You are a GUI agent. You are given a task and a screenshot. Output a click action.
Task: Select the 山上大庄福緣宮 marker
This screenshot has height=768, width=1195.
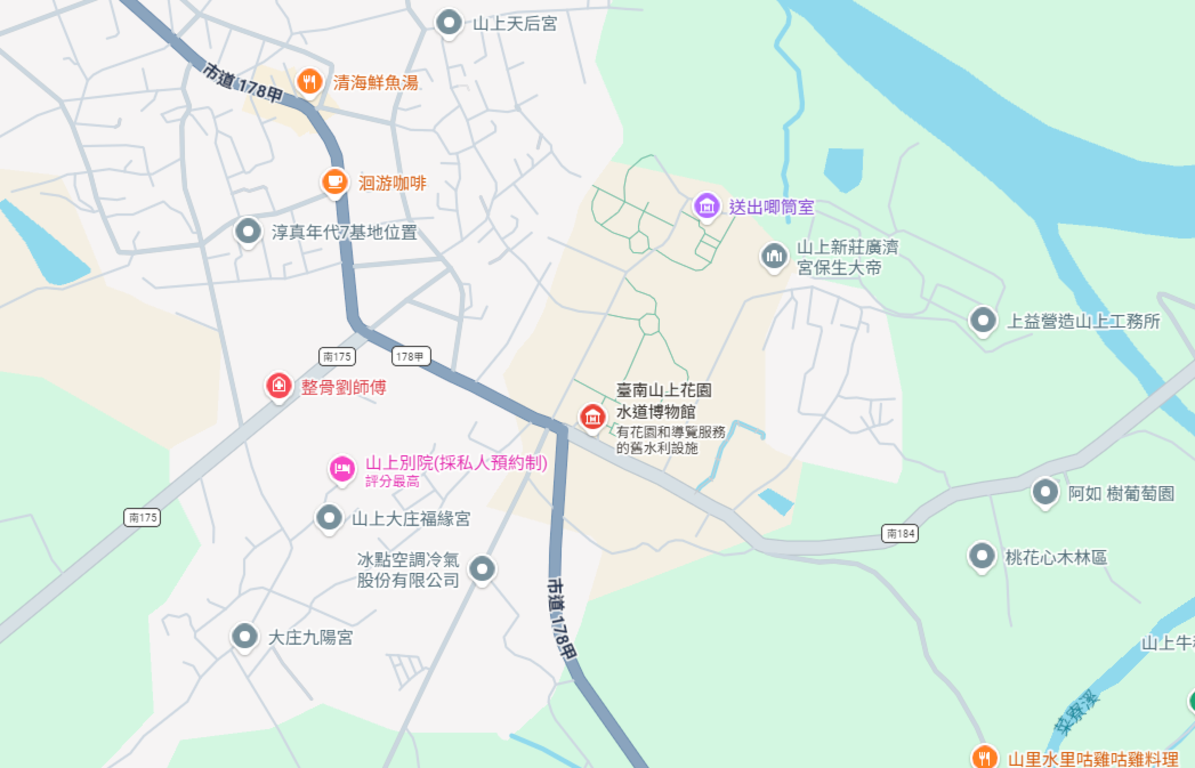click(329, 518)
